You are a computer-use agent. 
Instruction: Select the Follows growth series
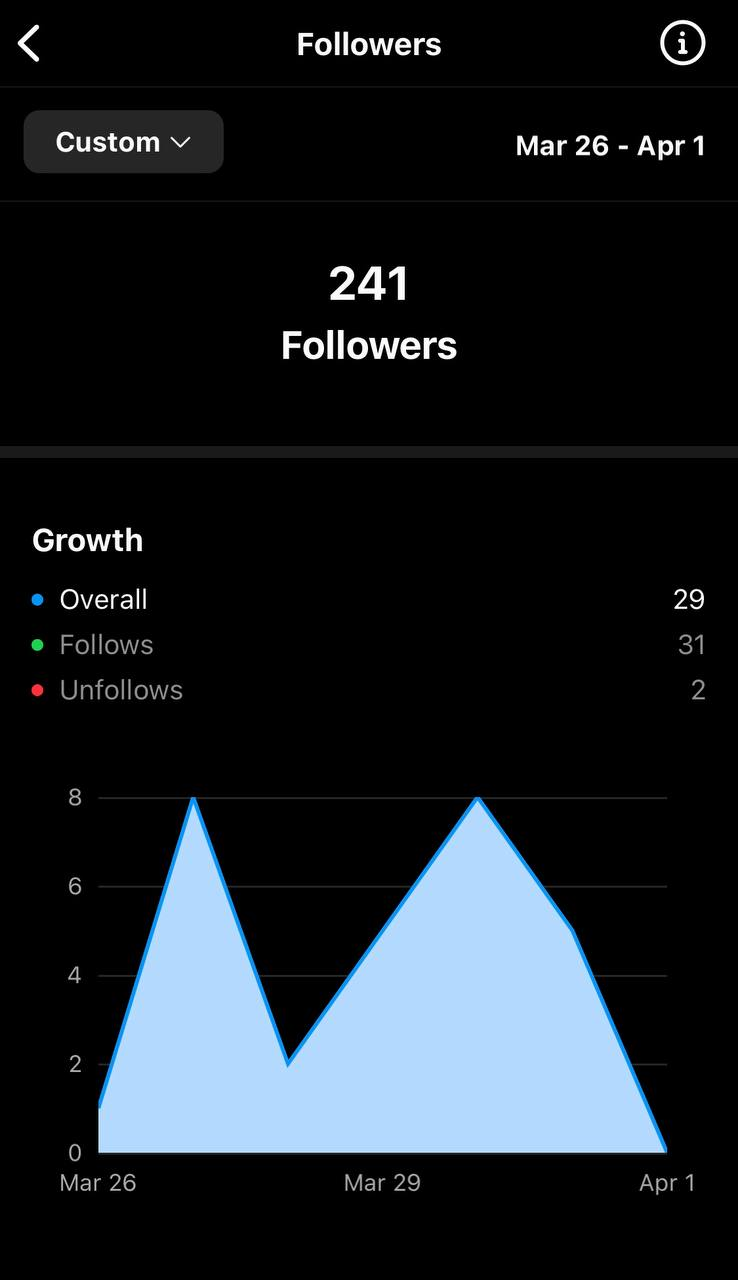coord(369,645)
